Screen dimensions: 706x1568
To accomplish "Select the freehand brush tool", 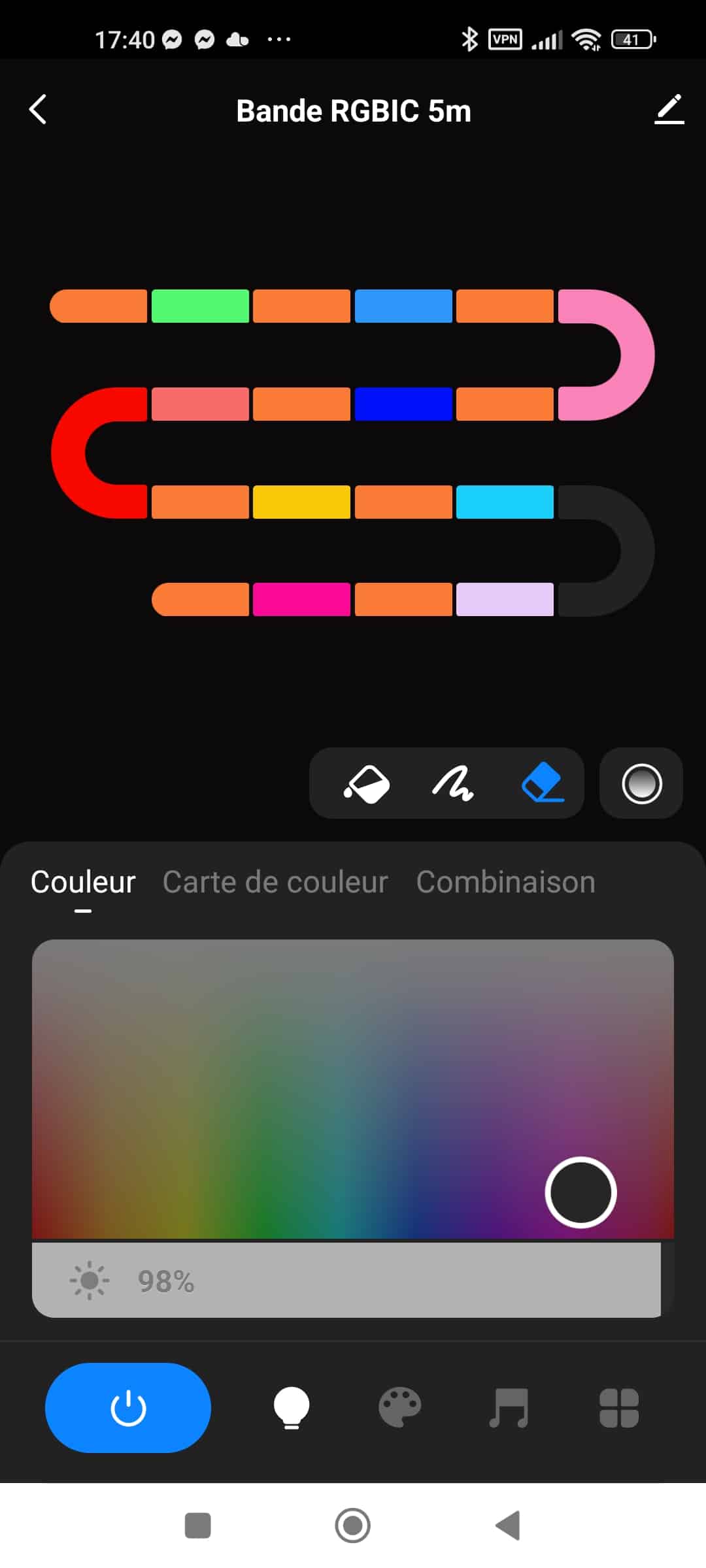I will 453,783.
